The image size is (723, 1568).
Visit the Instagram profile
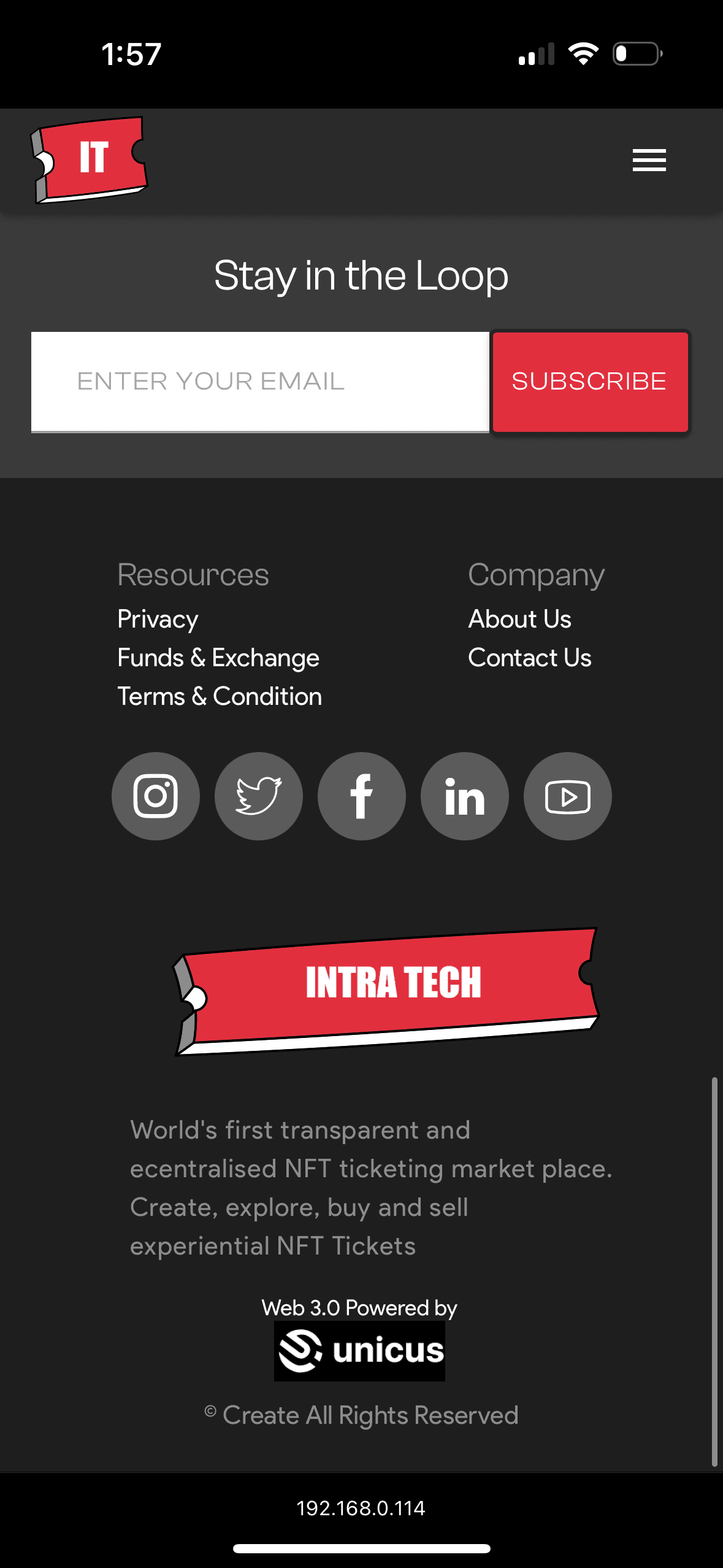(156, 796)
